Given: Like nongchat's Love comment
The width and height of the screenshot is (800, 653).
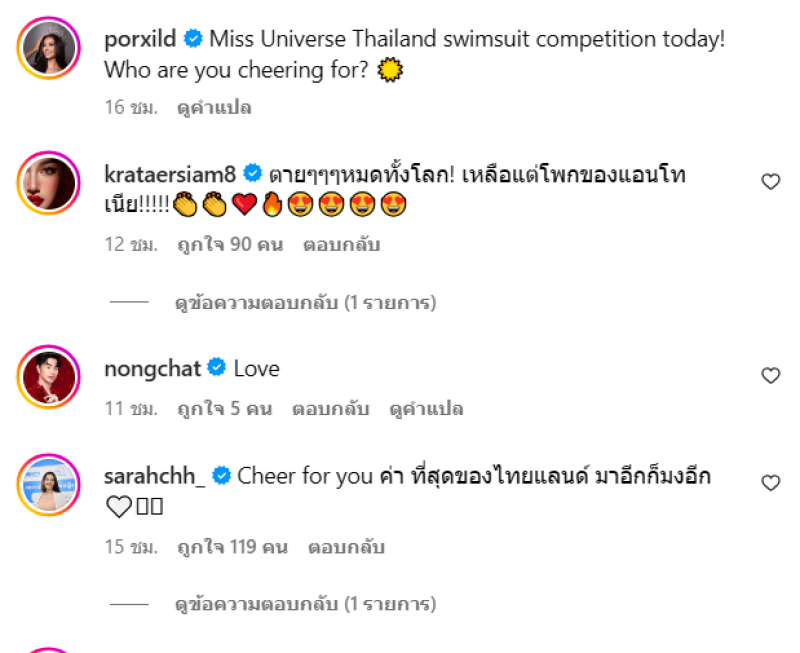Looking at the screenshot, I should (770, 376).
